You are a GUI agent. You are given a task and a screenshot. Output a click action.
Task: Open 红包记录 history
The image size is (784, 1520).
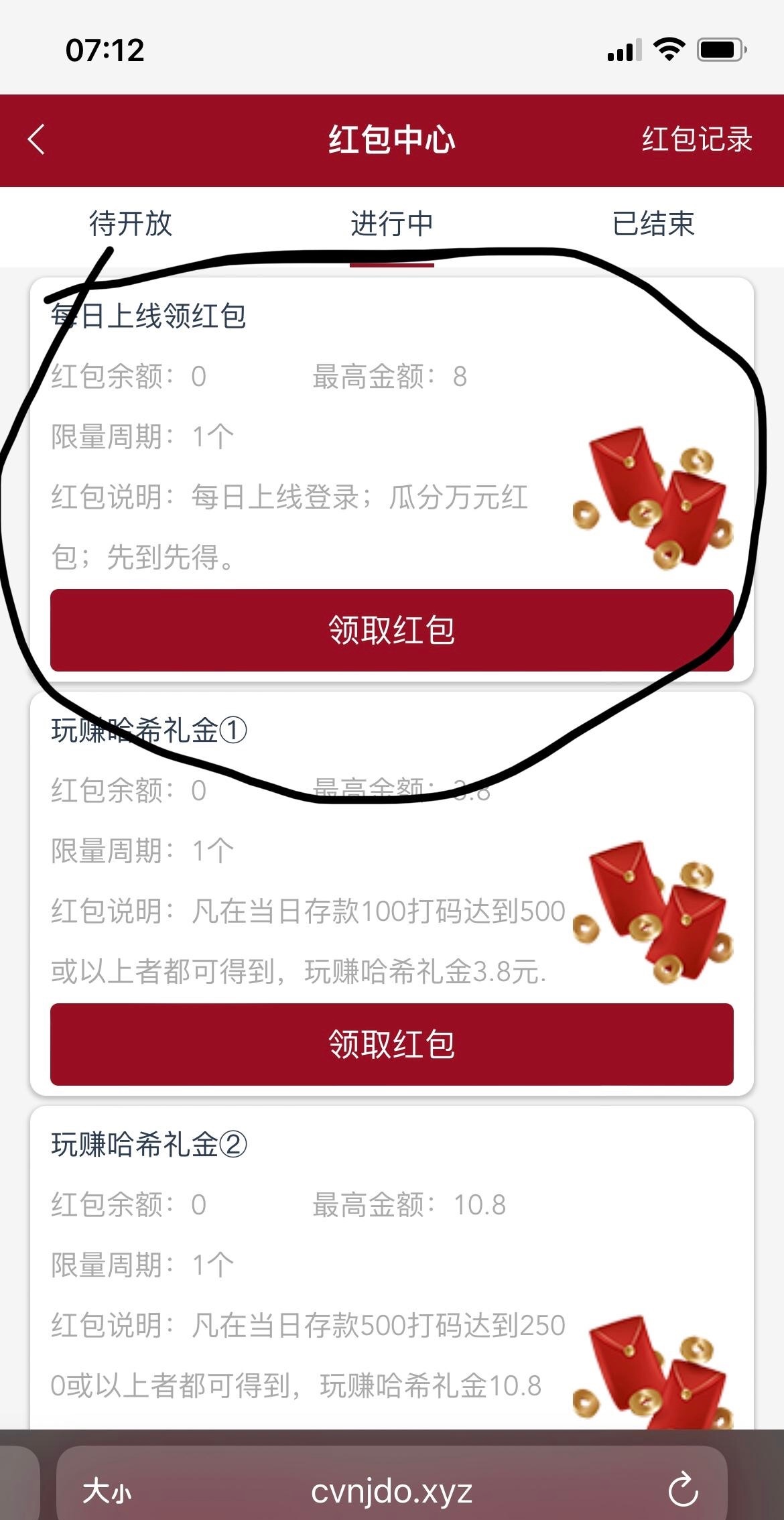click(697, 139)
